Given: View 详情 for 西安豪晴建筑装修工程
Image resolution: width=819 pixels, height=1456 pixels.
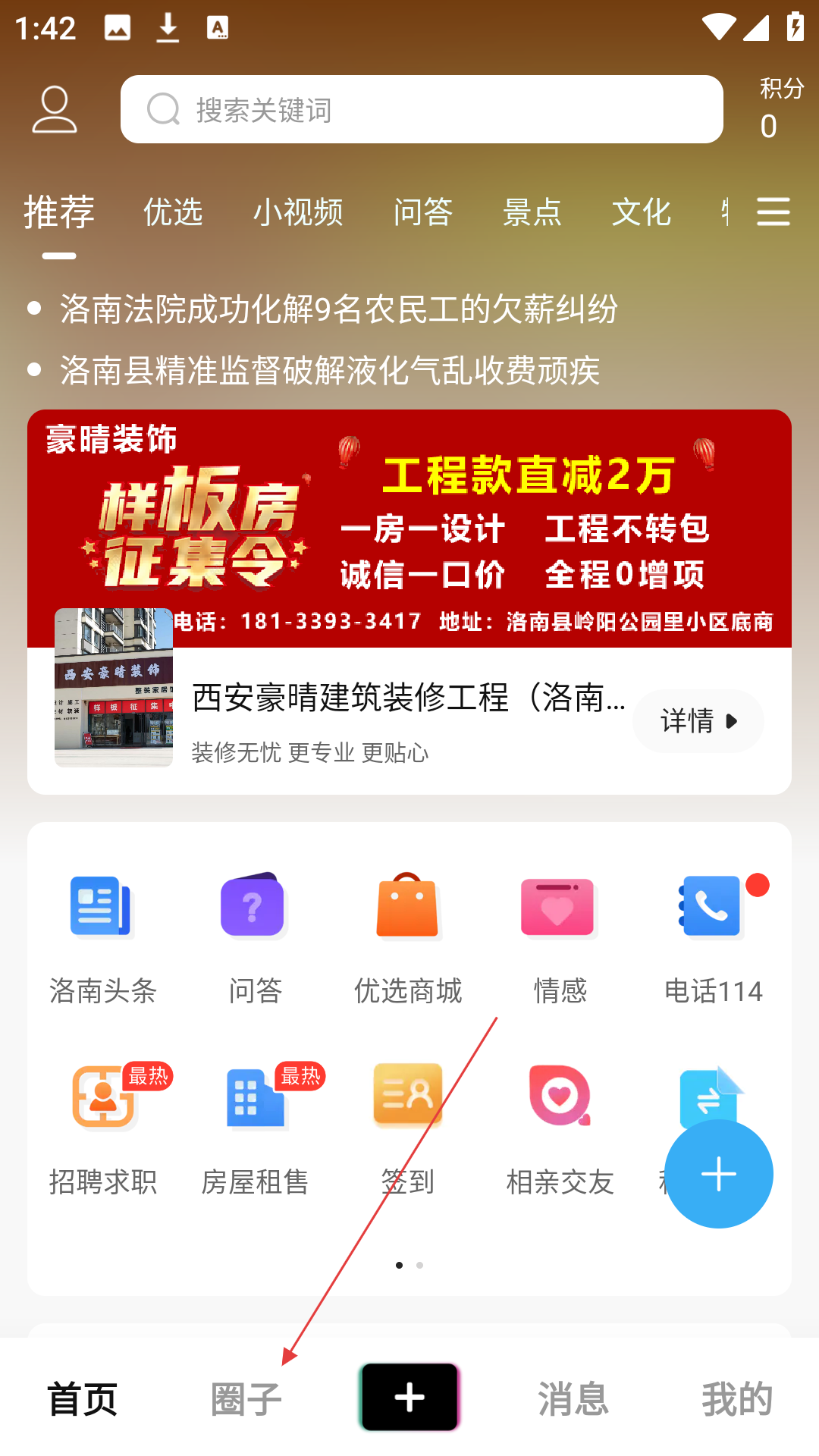Looking at the screenshot, I should pyautogui.click(x=698, y=720).
